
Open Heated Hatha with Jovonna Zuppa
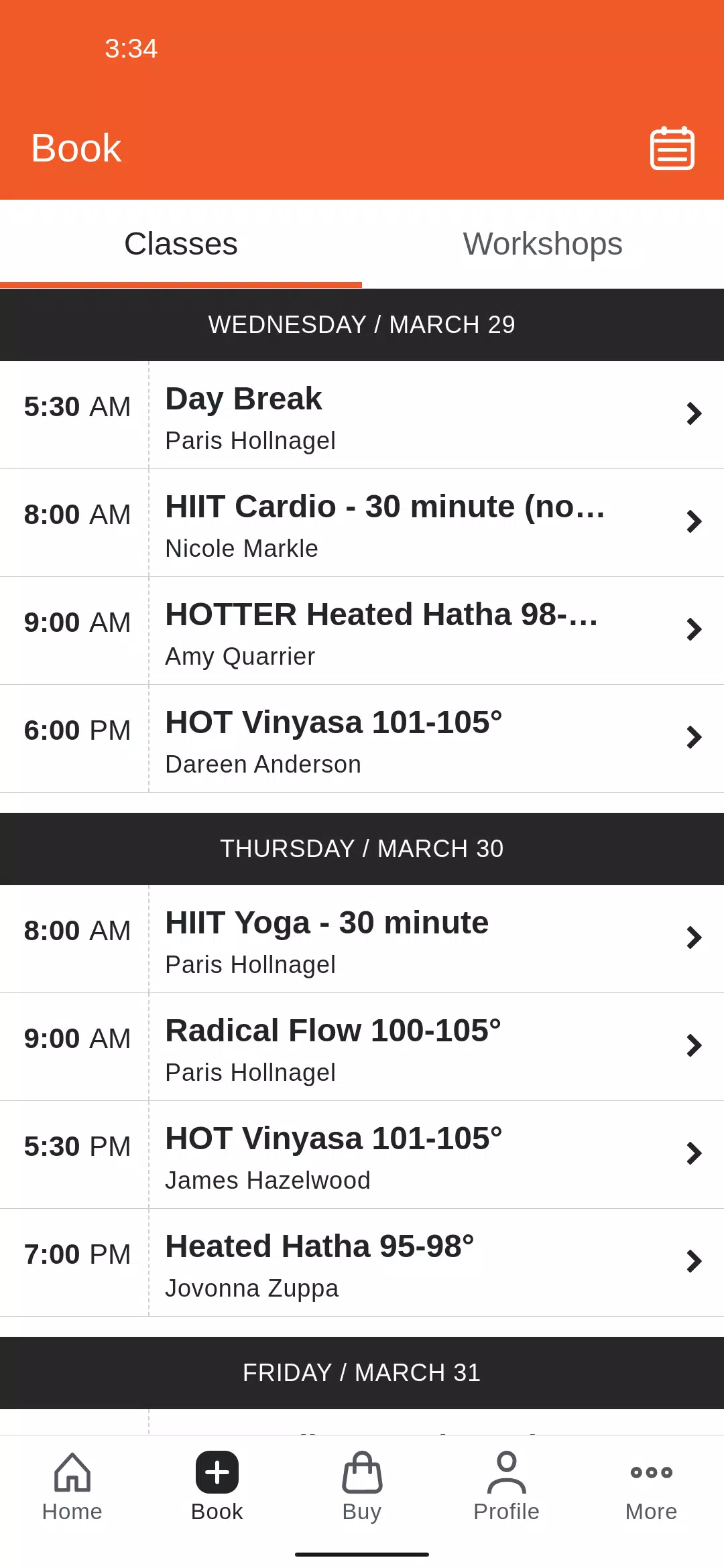click(362, 1262)
